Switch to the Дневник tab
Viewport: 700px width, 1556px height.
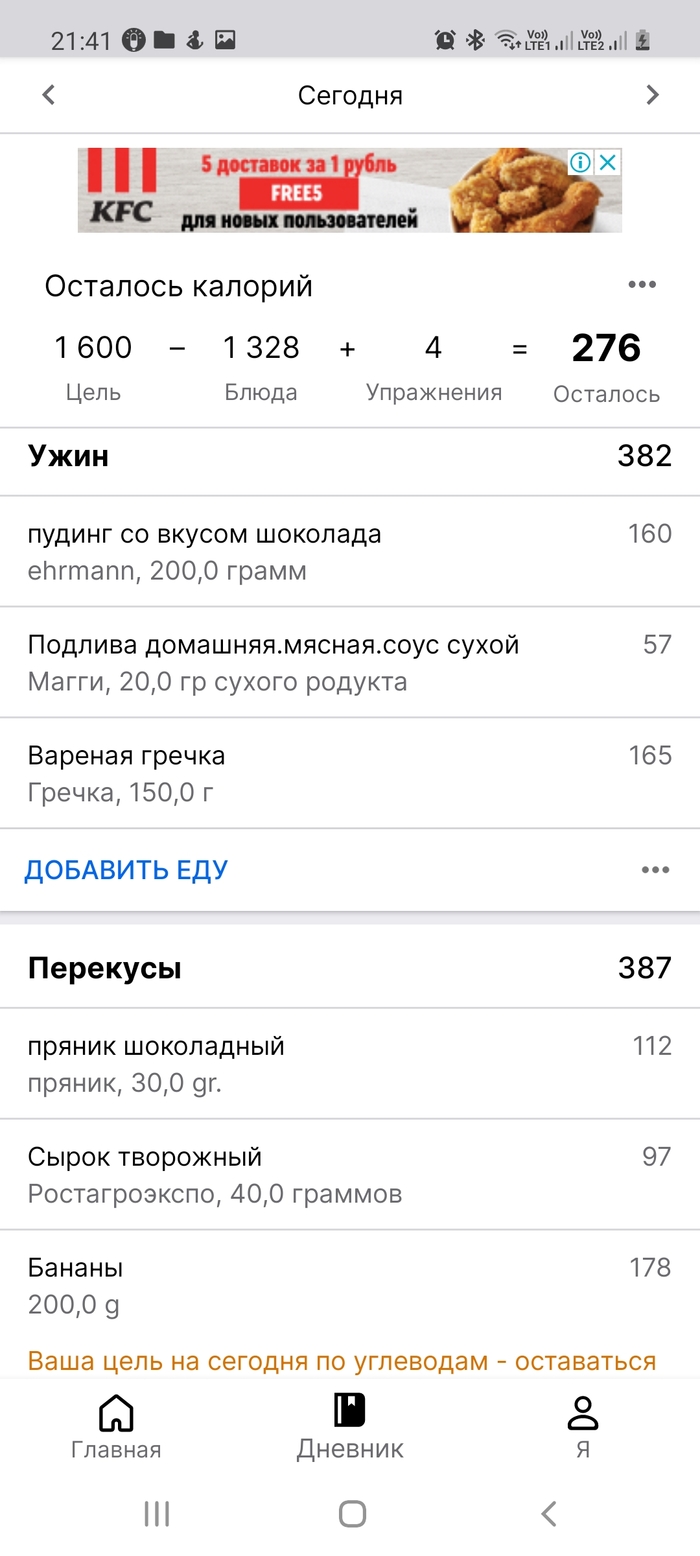[350, 1428]
